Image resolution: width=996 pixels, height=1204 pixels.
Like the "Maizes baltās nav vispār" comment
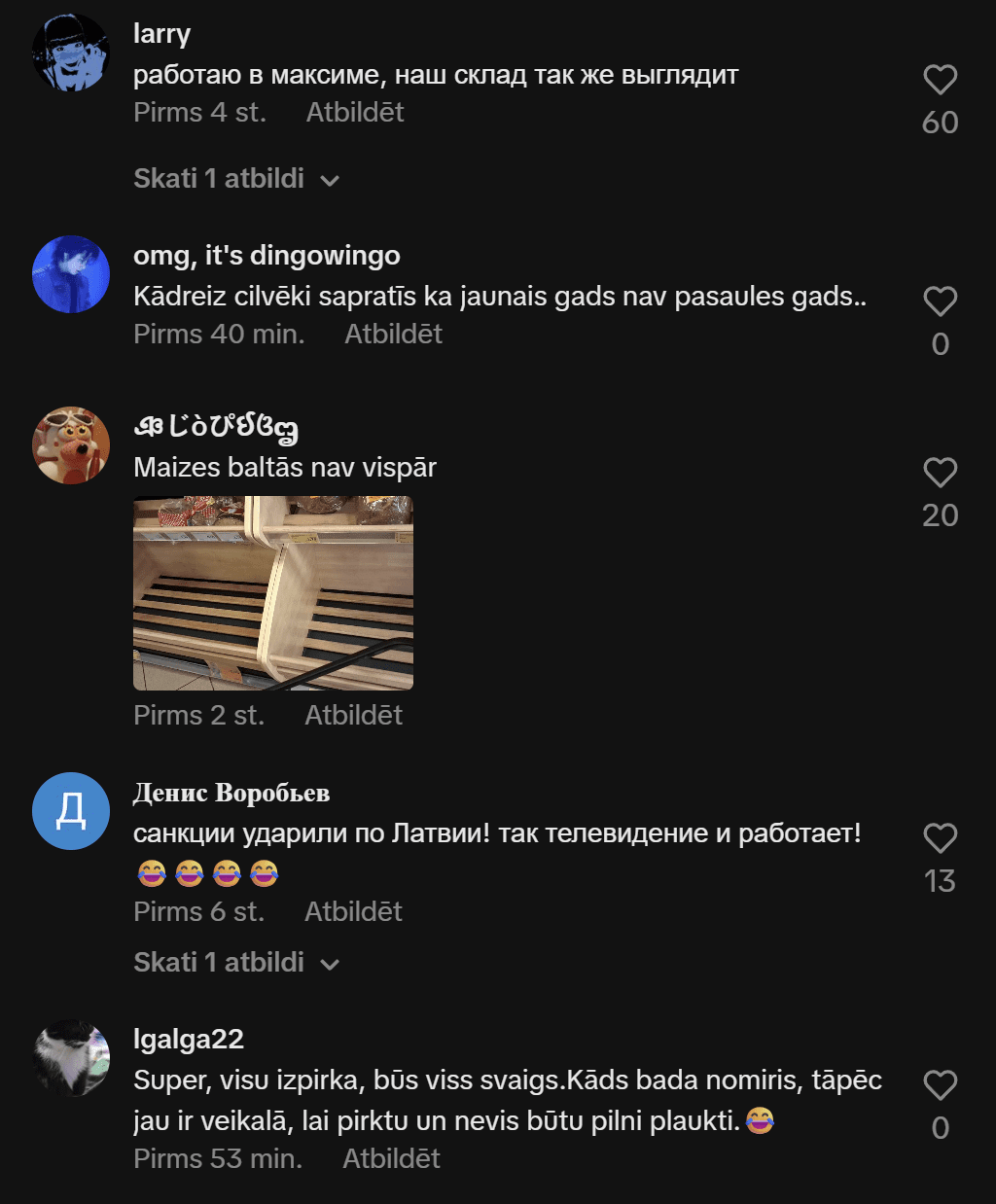[940, 473]
